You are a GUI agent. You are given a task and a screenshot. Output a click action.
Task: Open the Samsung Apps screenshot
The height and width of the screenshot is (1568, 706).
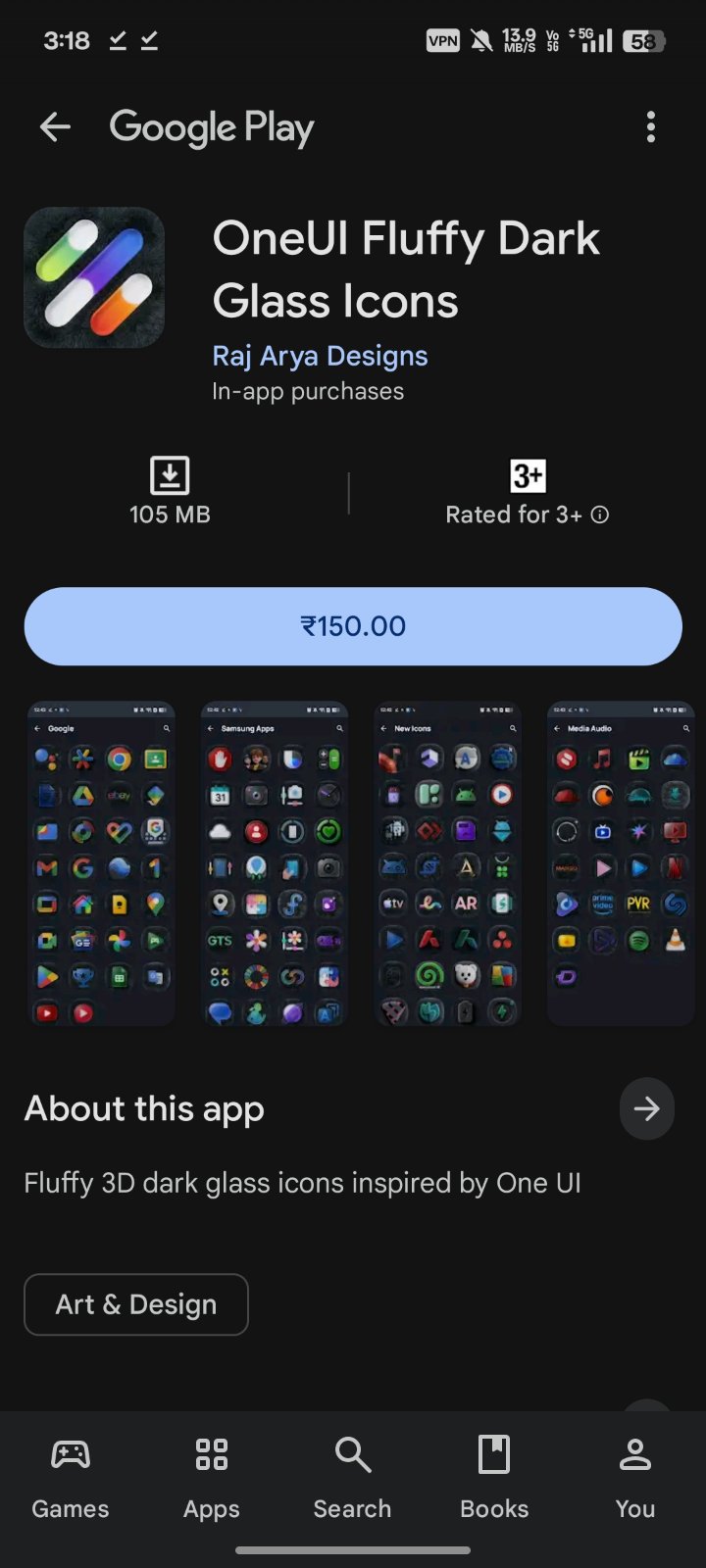[275, 863]
